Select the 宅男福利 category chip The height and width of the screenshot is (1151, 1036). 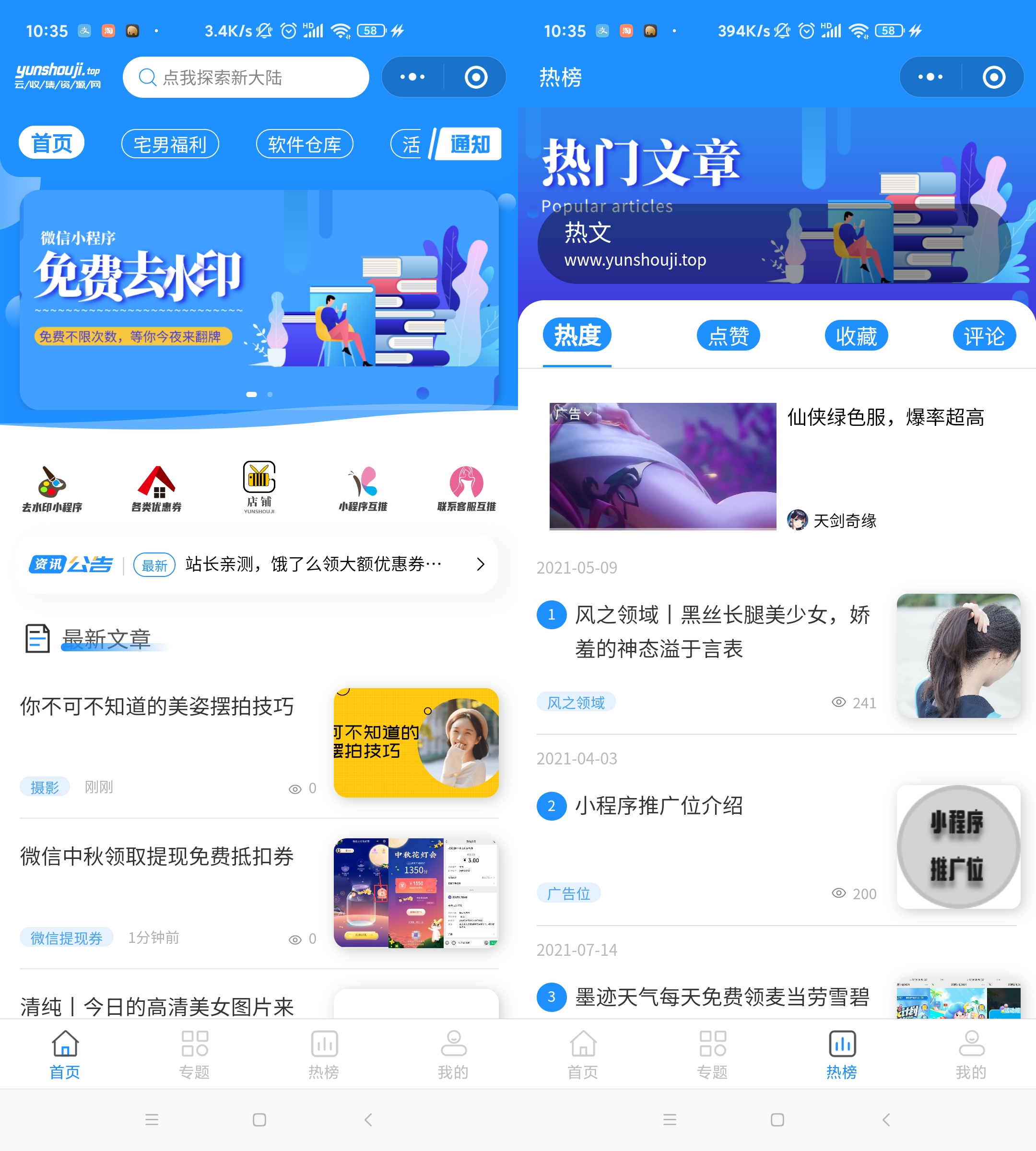[170, 144]
